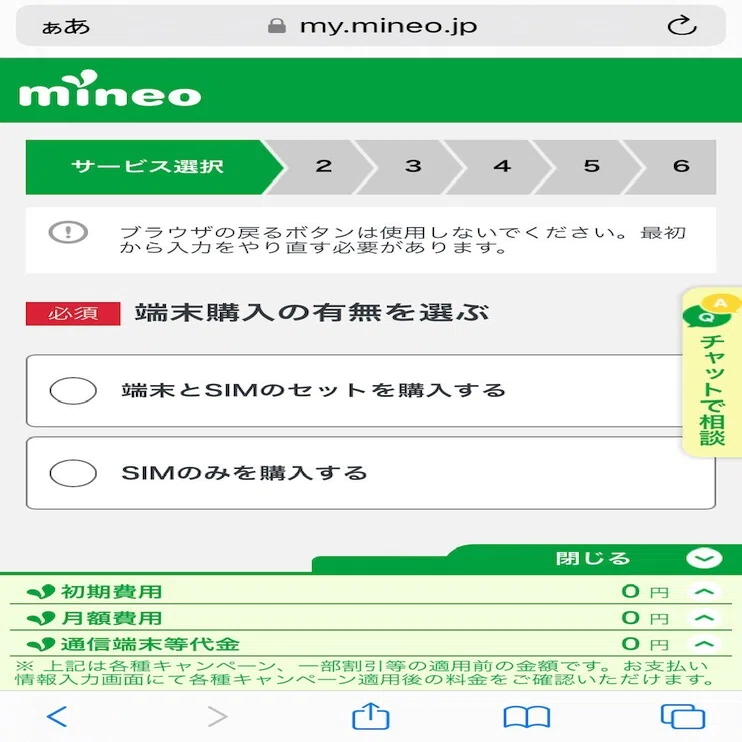742x742 pixels.
Task: Open Safari bookmarks
Action: (527, 717)
